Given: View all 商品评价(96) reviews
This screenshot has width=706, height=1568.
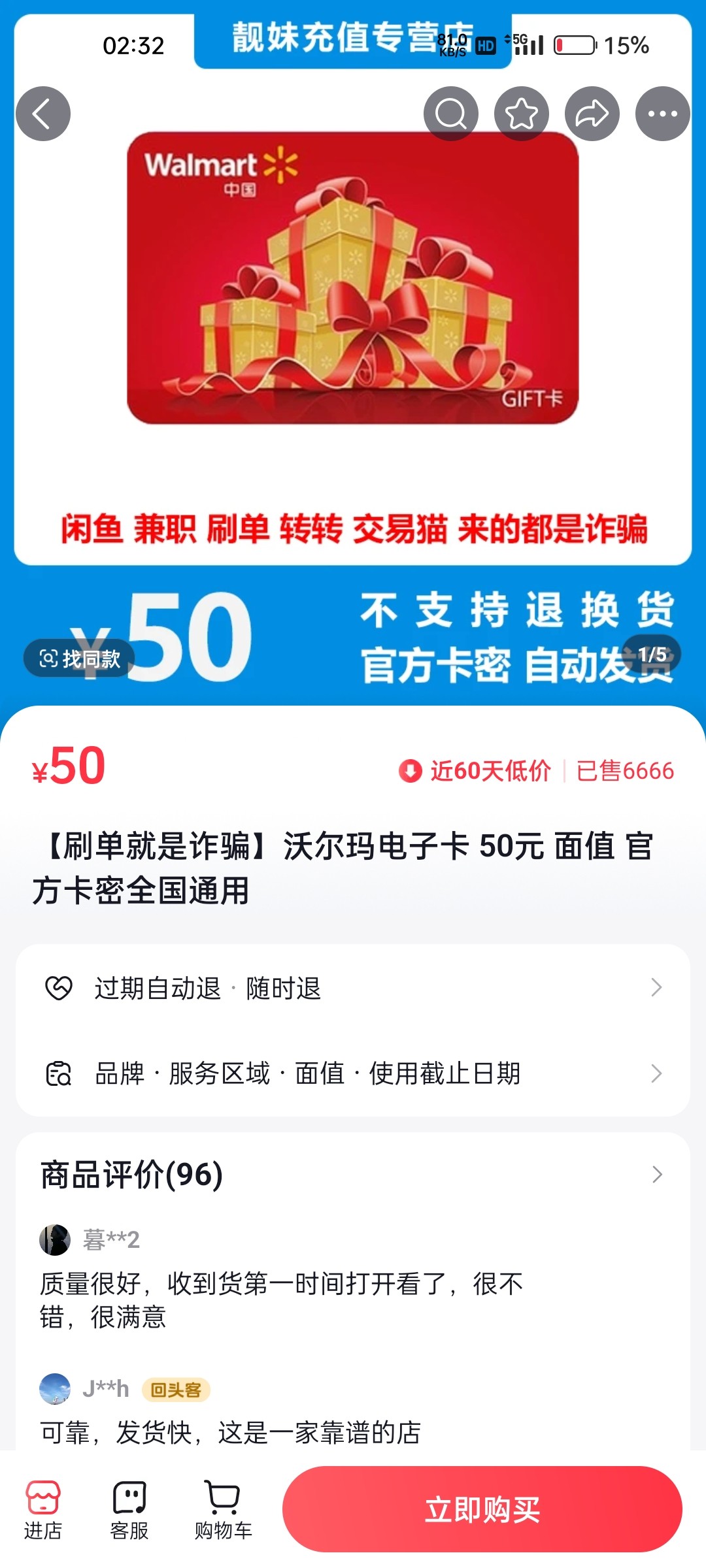Looking at the screenshot, I should (x=353, y=1175).
